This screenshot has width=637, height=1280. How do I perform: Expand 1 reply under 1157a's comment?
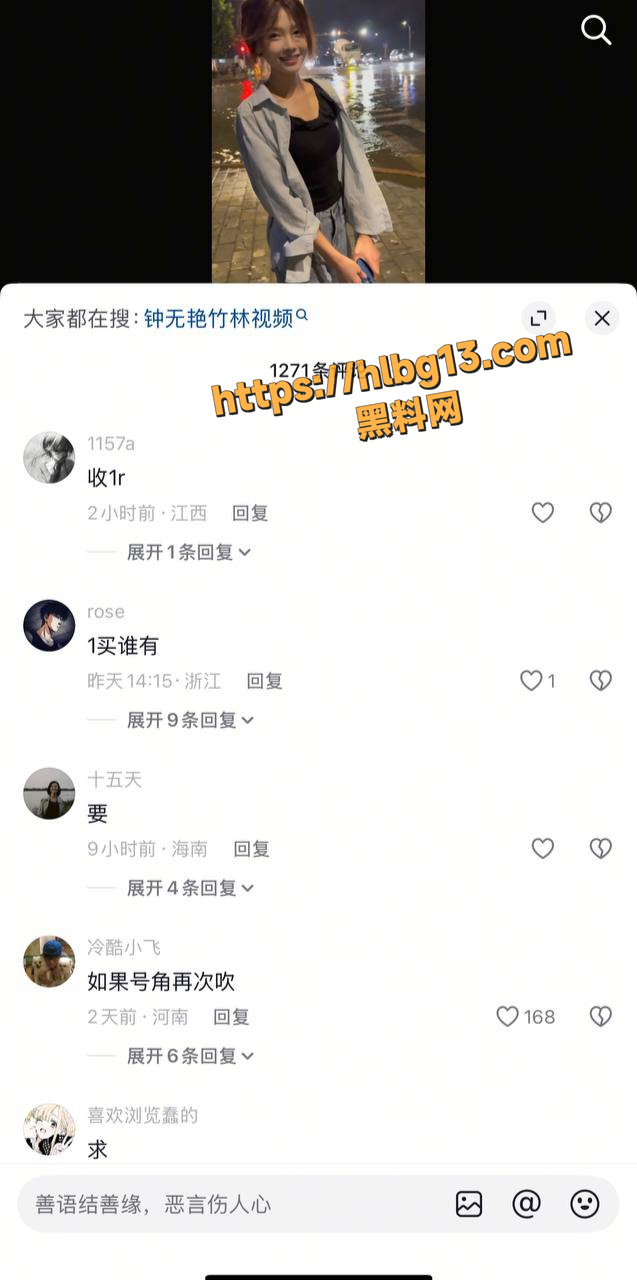point(188,552)
